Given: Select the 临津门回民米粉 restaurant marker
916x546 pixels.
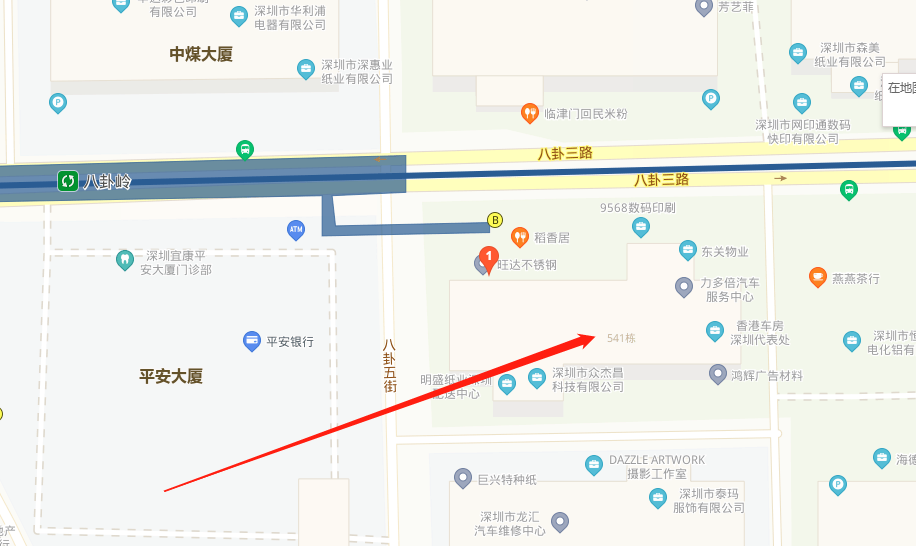Looking at the screenshot, I should [x=530, y=113].
